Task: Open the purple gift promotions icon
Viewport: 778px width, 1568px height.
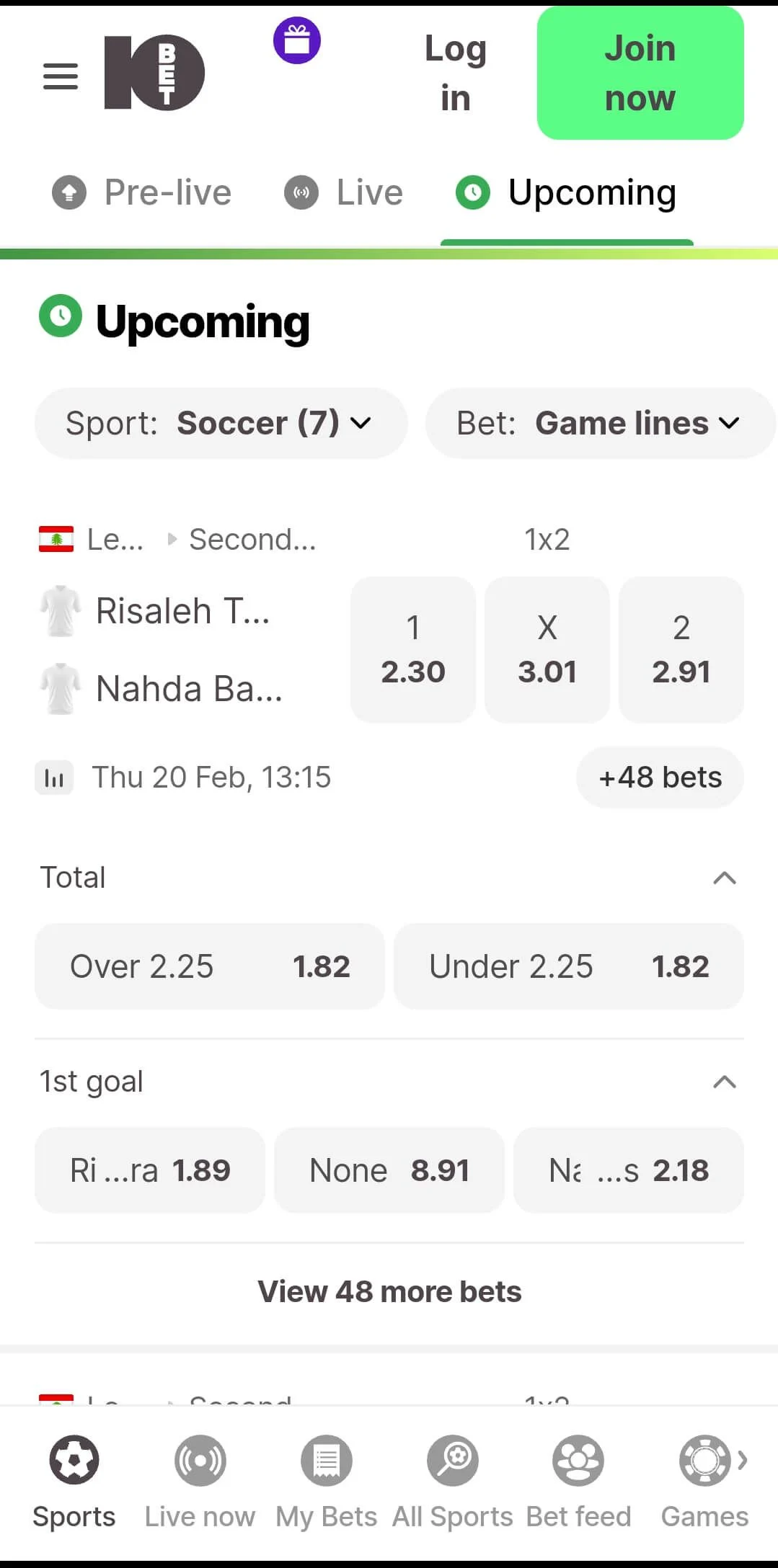Action: pyautogui.click(x=296, y=40)
